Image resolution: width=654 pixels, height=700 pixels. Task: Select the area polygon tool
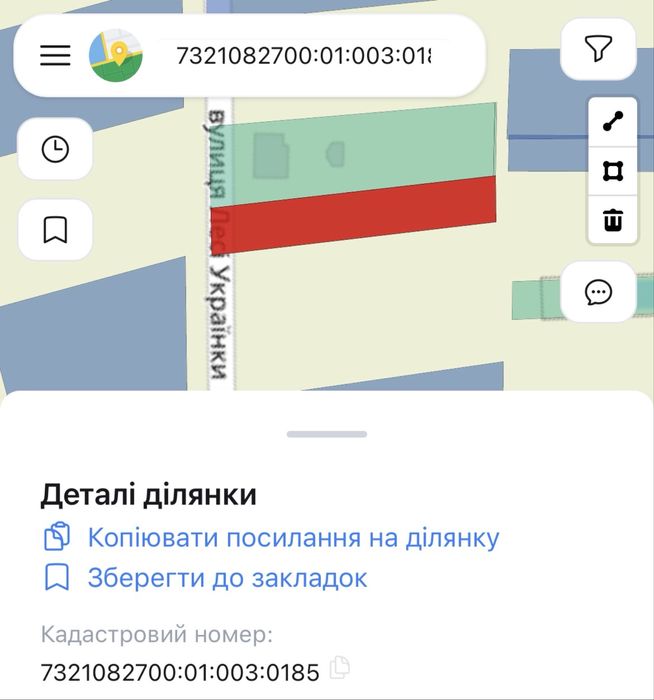[613, 171]
